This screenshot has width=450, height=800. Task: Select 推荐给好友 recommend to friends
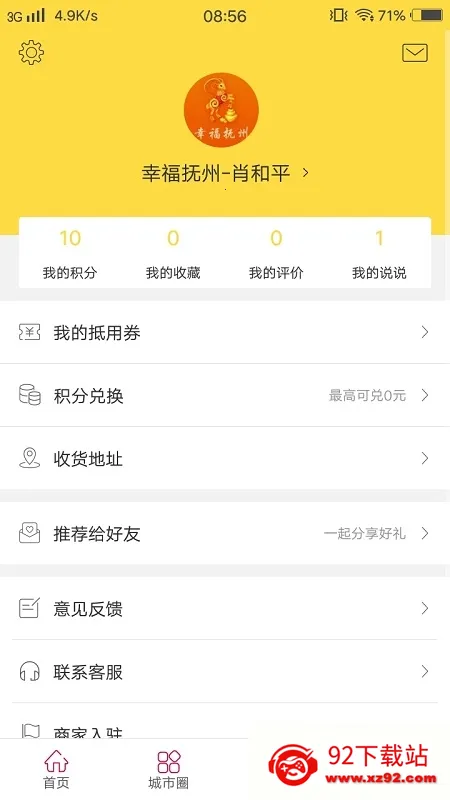(x=225, y=534)
